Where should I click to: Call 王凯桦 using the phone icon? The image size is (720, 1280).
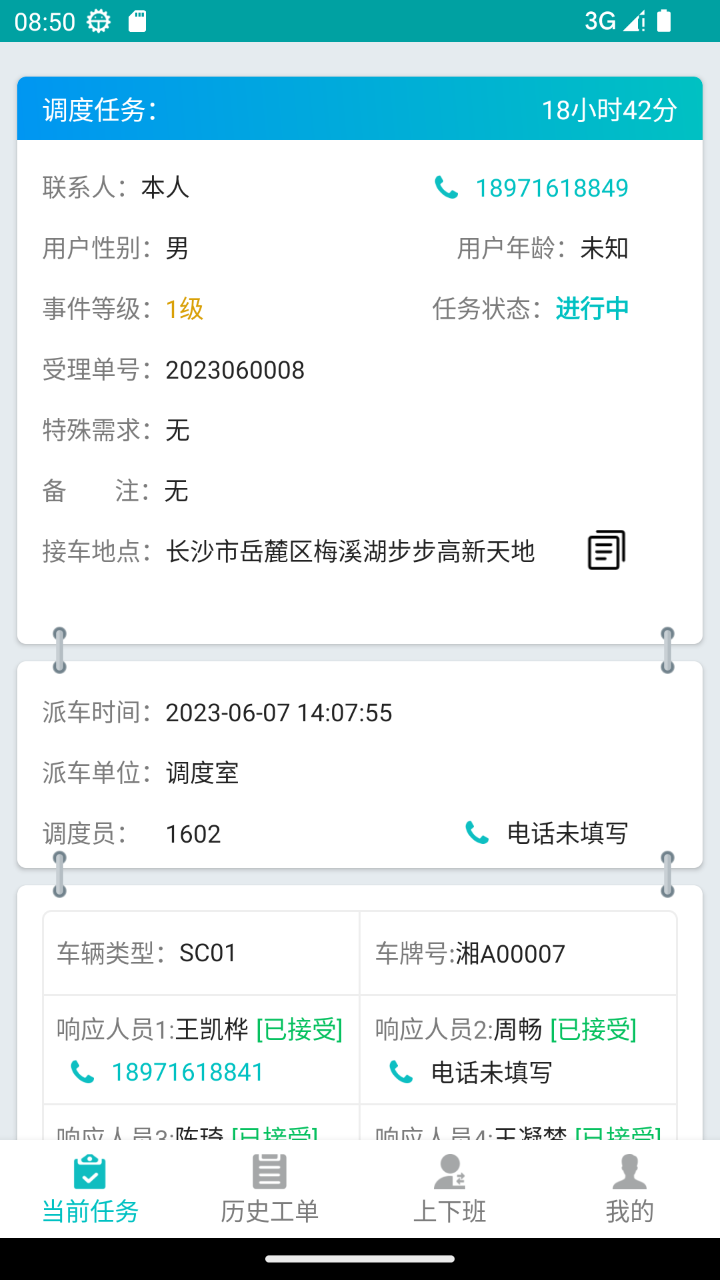click(82, 1071)
